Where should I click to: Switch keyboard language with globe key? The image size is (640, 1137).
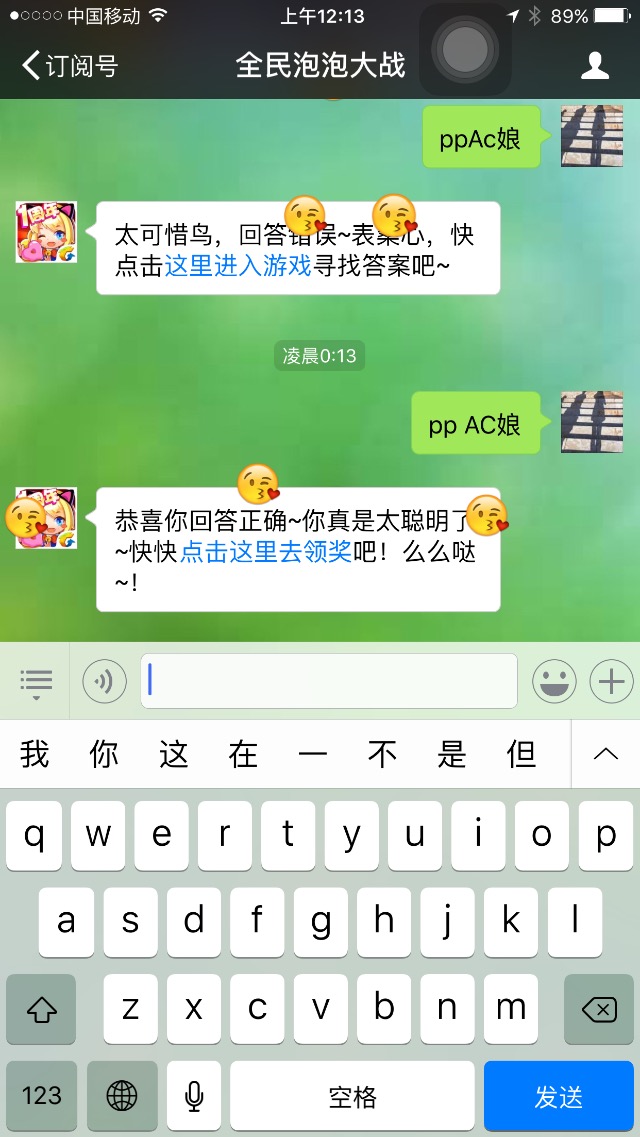[122, 1096]
